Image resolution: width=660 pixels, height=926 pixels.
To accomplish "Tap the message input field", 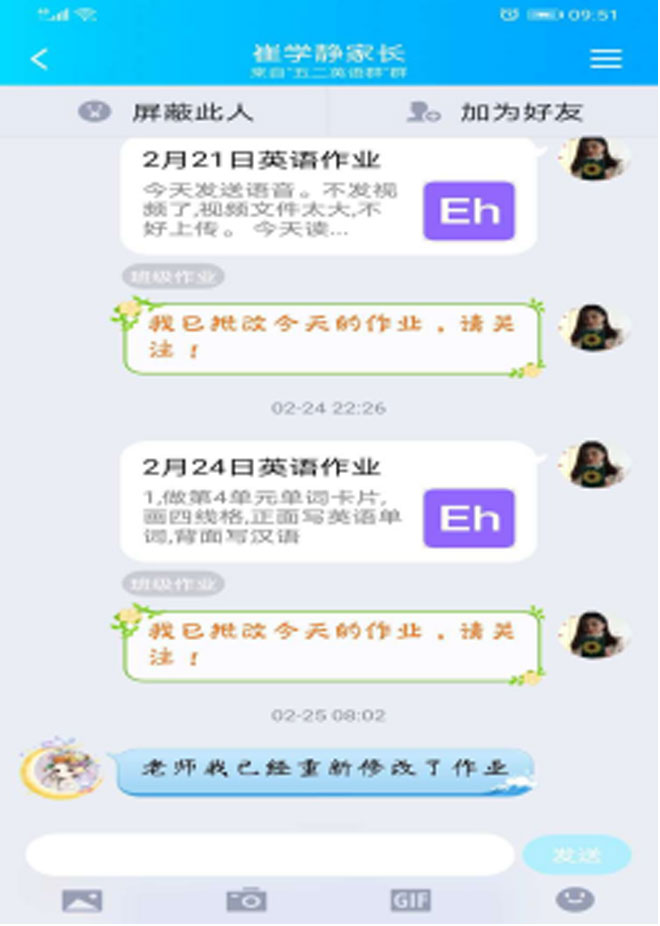I will (x=270, y=855).
